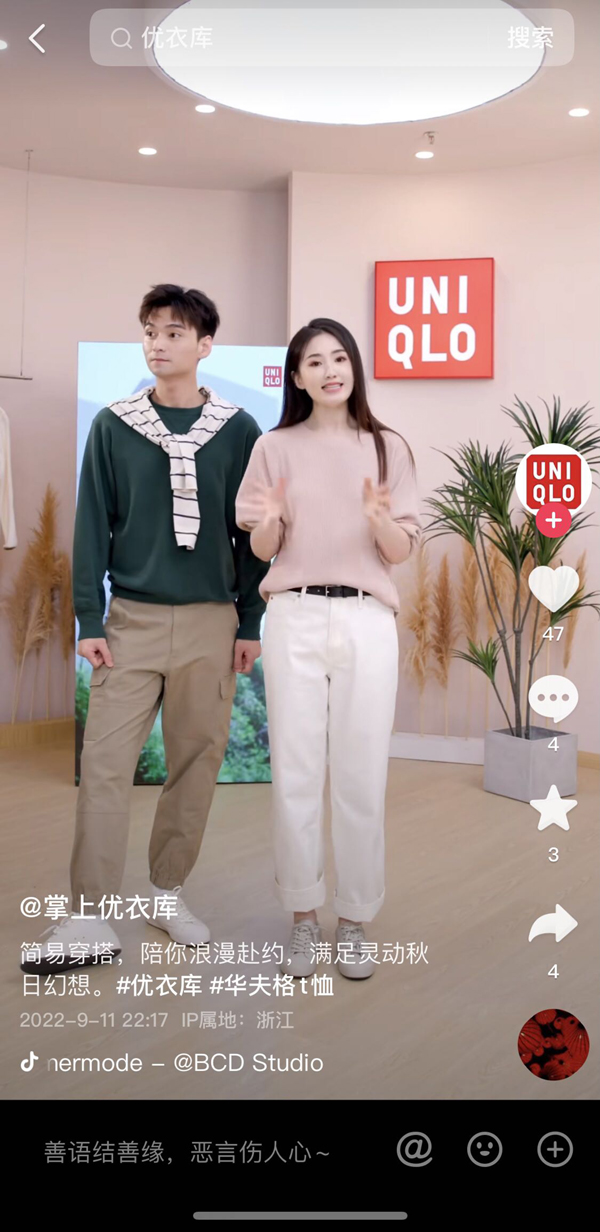The height and width of the screenshot is (1232, 600).
Task: Add the video to favorites with the star
Action: [553, 808]
